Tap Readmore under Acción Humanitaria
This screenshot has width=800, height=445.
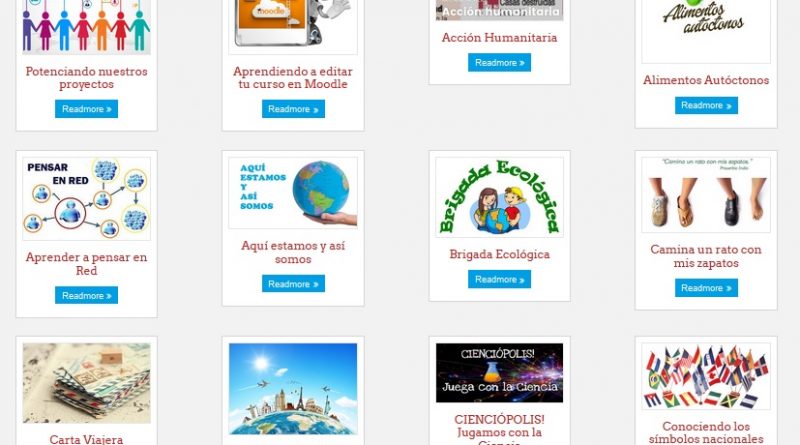click(499, 62)
